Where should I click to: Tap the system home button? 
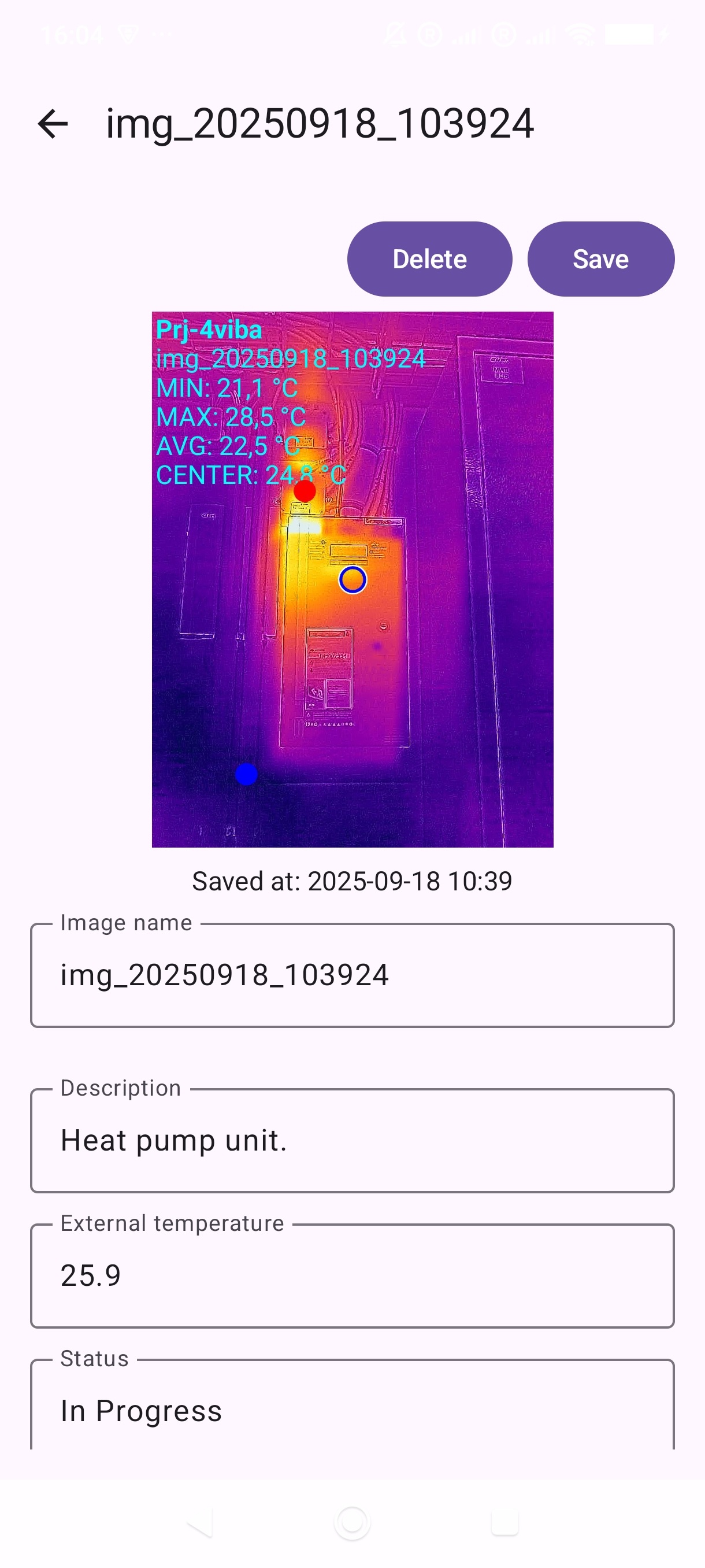[x=352, y=1522]
